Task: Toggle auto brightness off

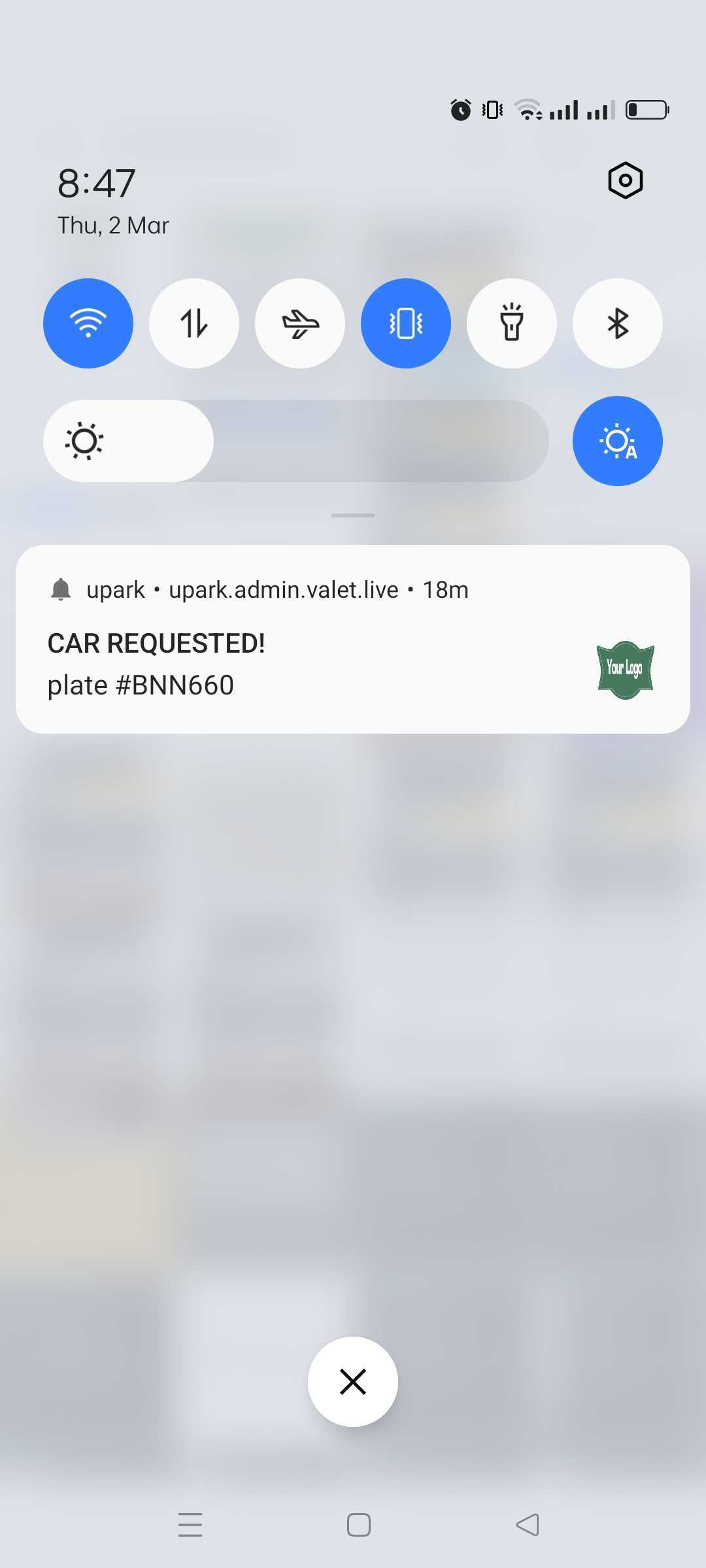Action: (618, 441)
